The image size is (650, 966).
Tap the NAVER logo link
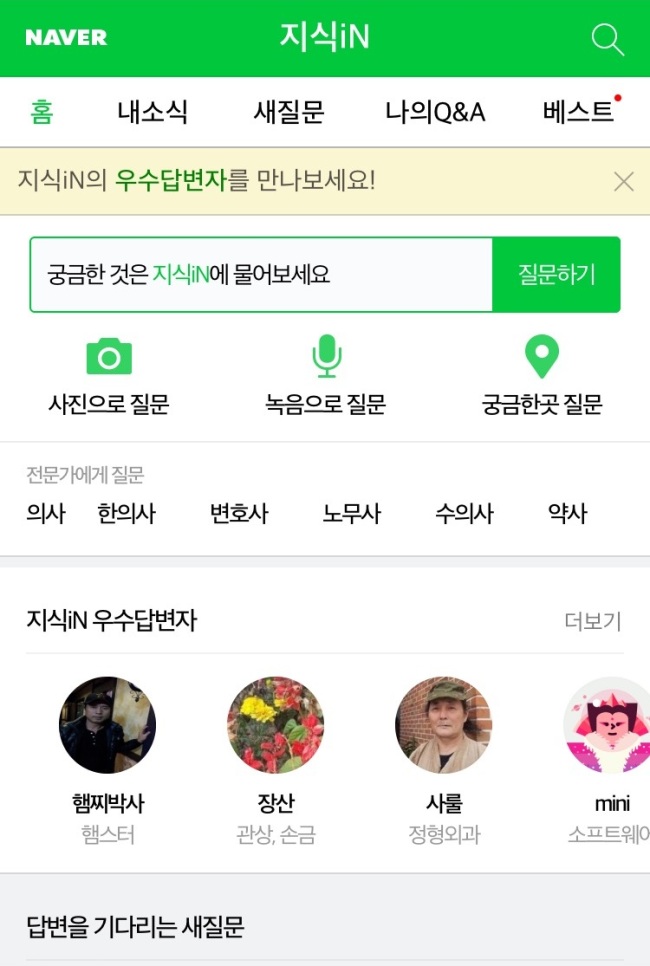[x=66, y=38]
